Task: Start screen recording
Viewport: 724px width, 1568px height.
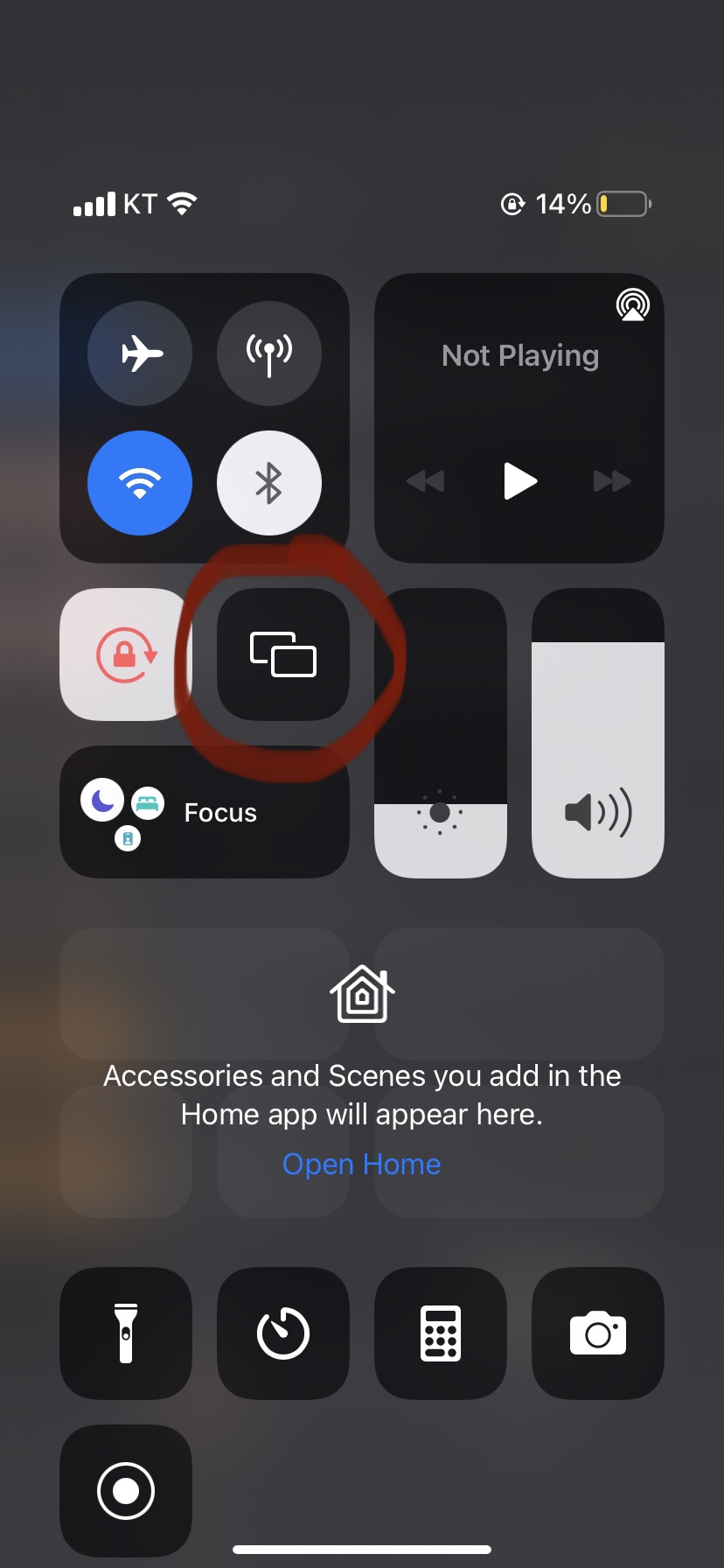Action: pyautogui.click(x=125, y=1490)
